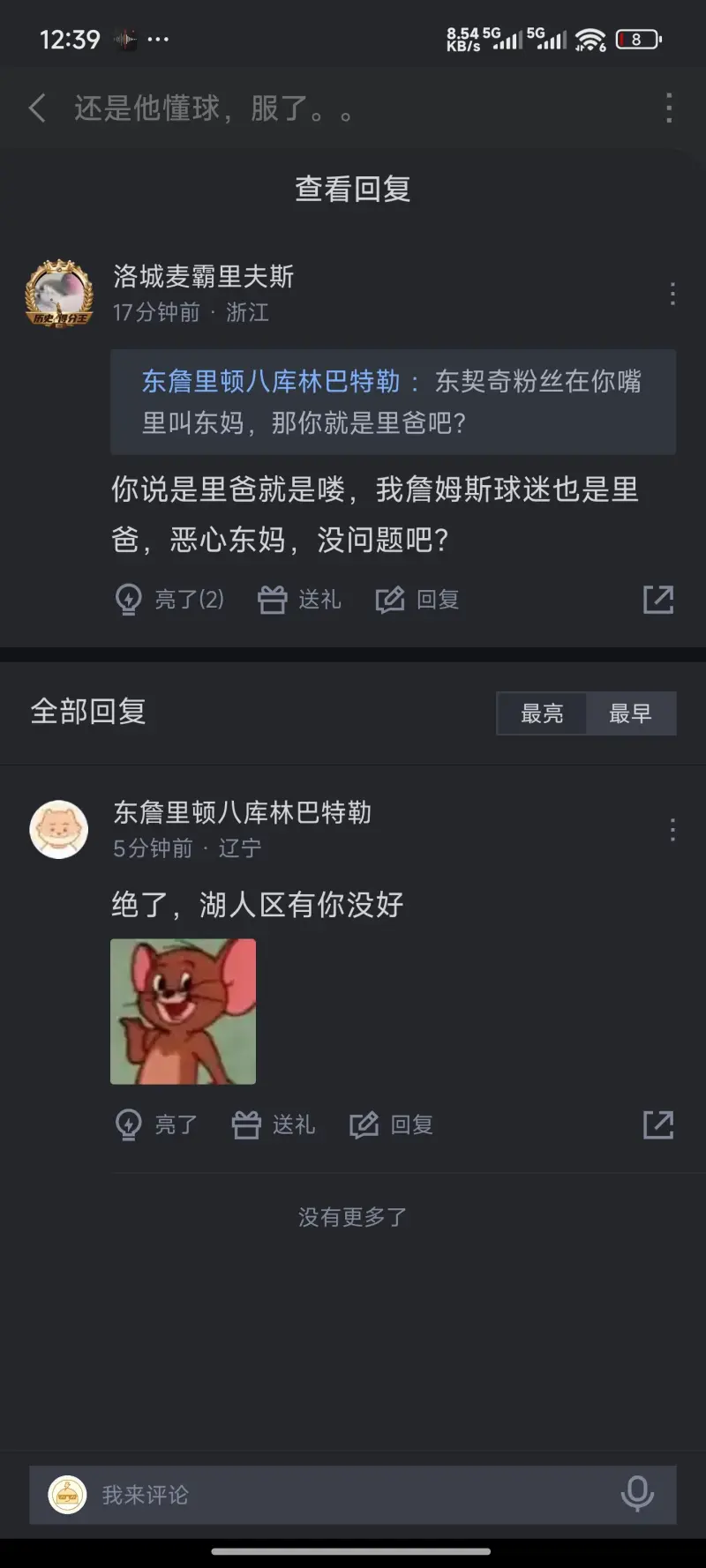Screen dimensions: 706x1568
Task: View 东詹里顿八库林巴特勒's avatar profile
Action: [x=59, y=830]
